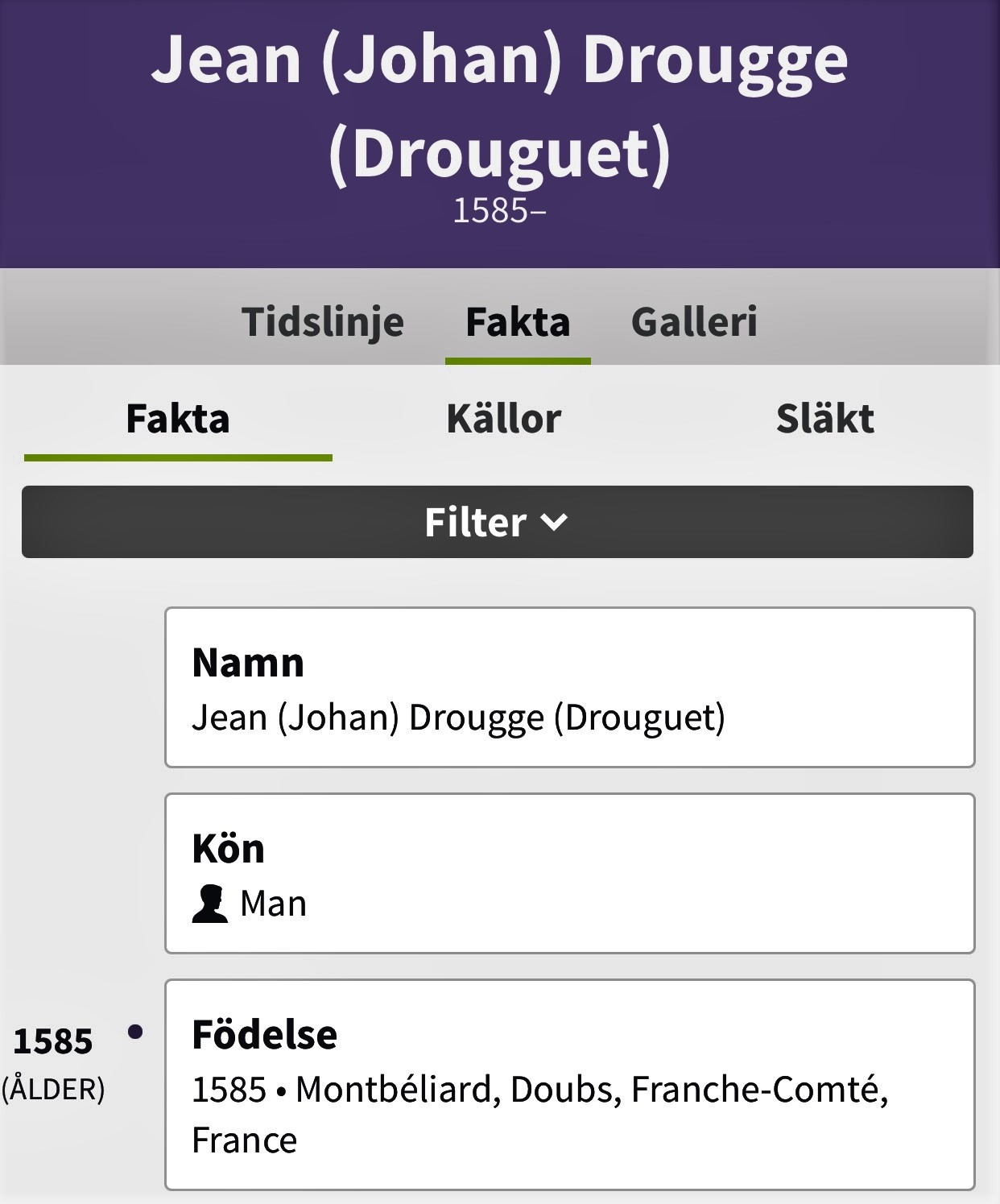The width and height of the screenshot is (1000, 1204).
Task: Expand the Filter dropdown
Action: [497, 522]
